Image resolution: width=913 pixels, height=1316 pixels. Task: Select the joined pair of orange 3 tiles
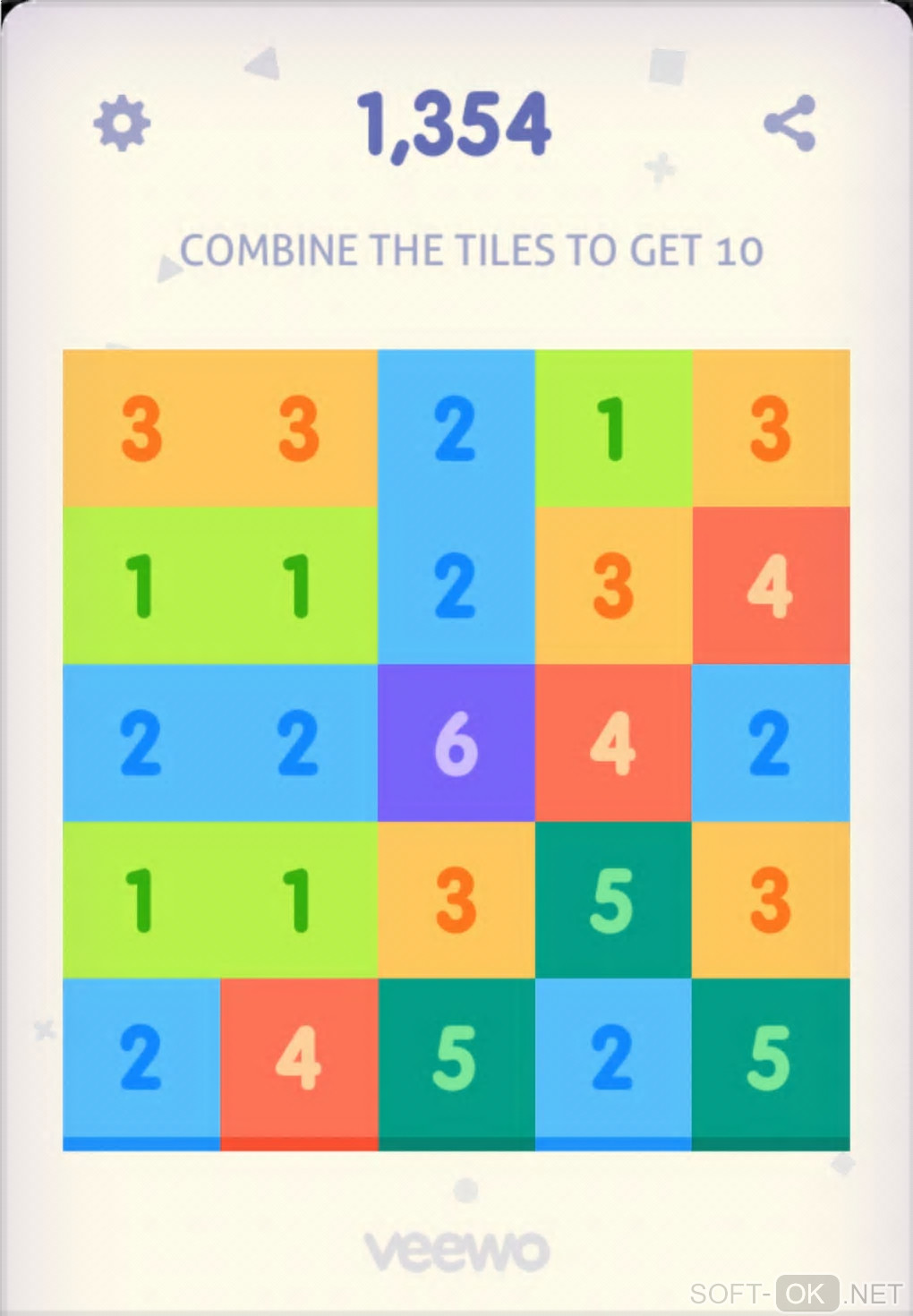(x=220, y=429)
